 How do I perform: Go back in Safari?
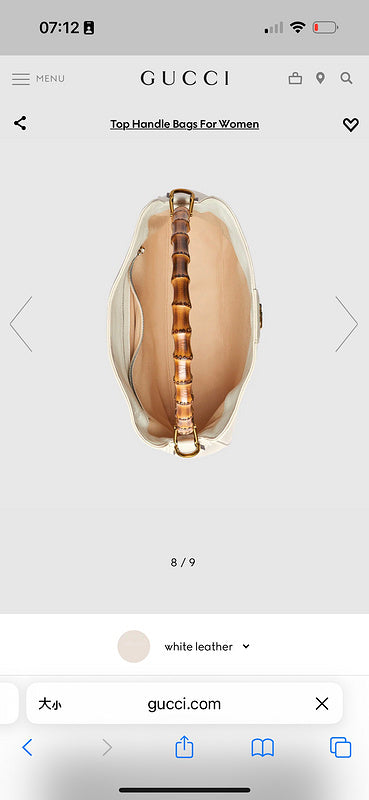click(x=27, y=747)
